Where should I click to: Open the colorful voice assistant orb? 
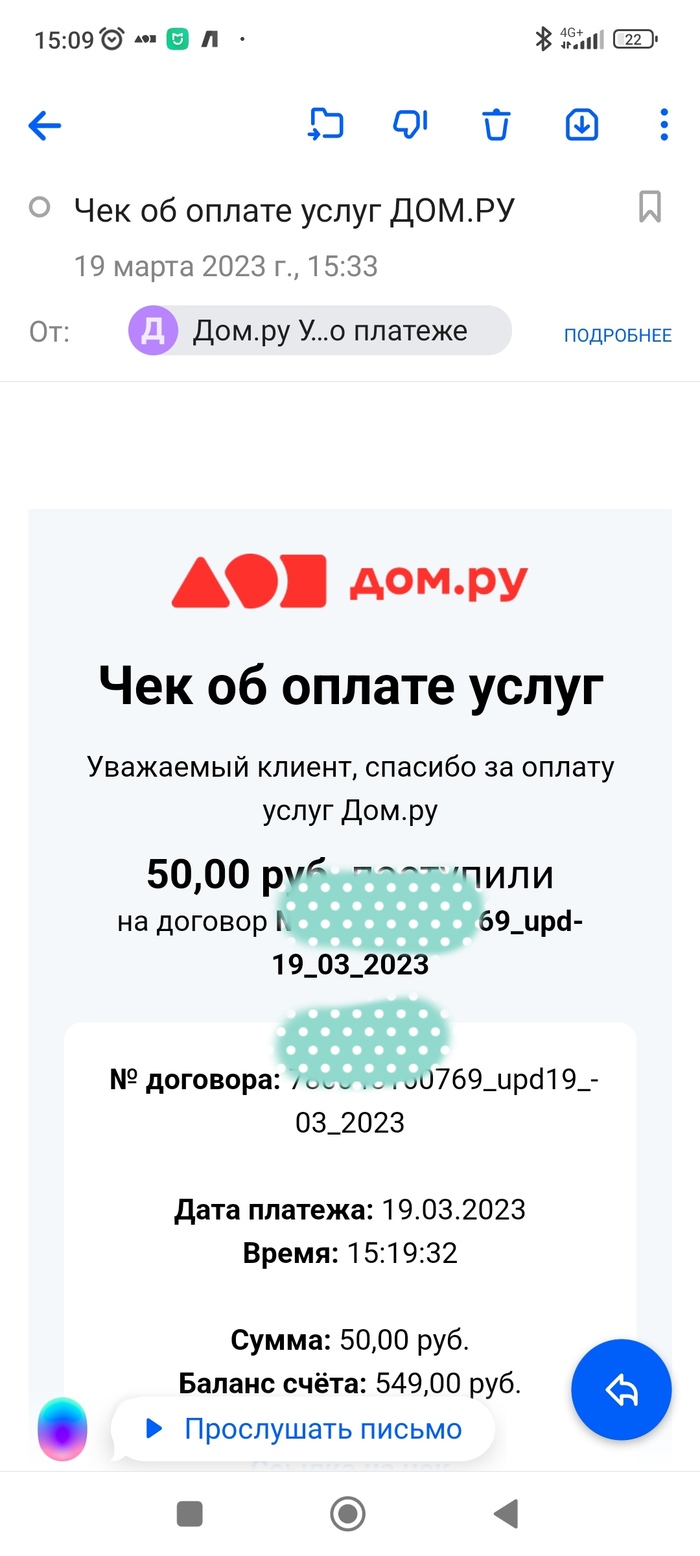point(63,1429)
